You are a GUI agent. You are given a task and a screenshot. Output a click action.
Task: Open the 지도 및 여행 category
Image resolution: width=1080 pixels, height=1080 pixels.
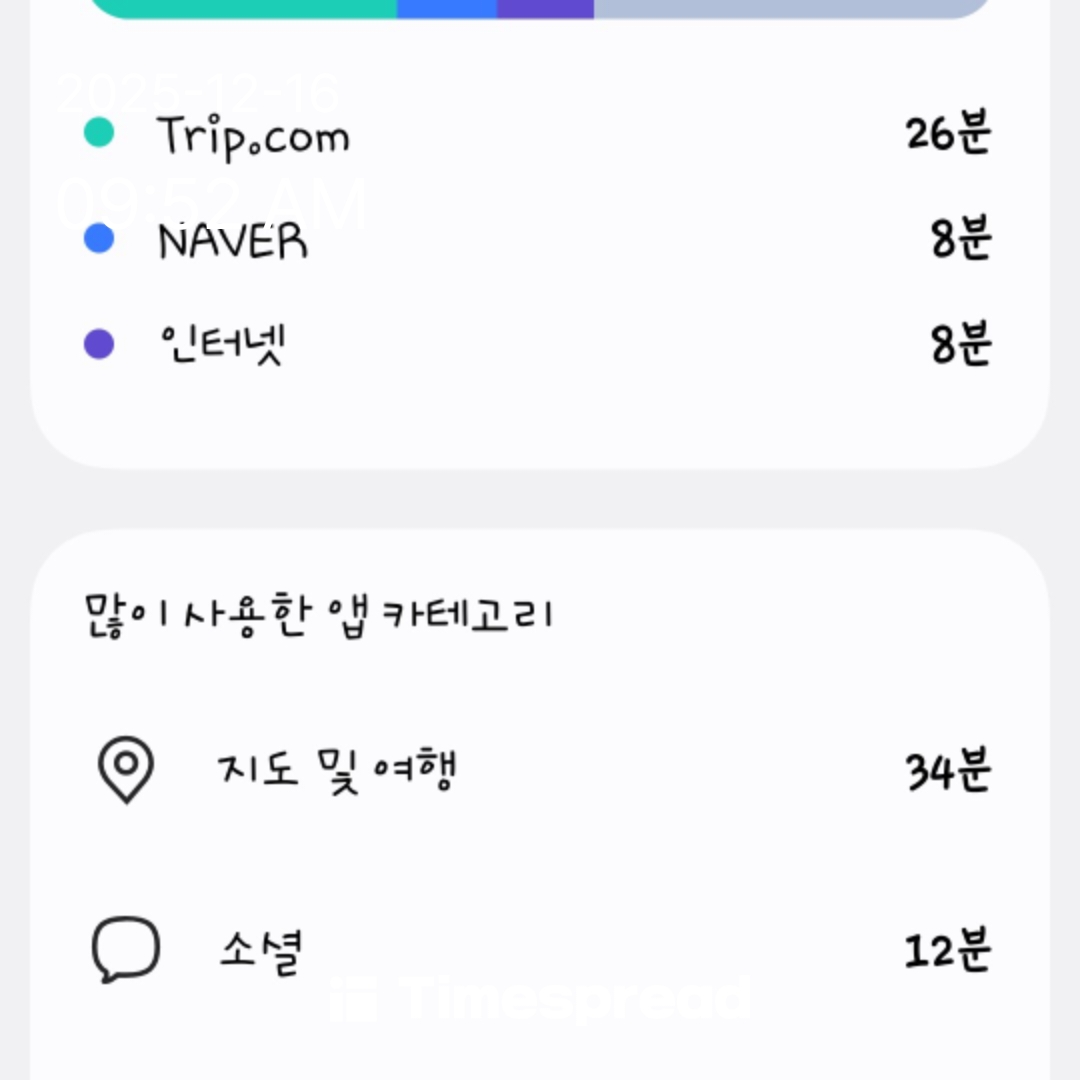tap(337, 771)
